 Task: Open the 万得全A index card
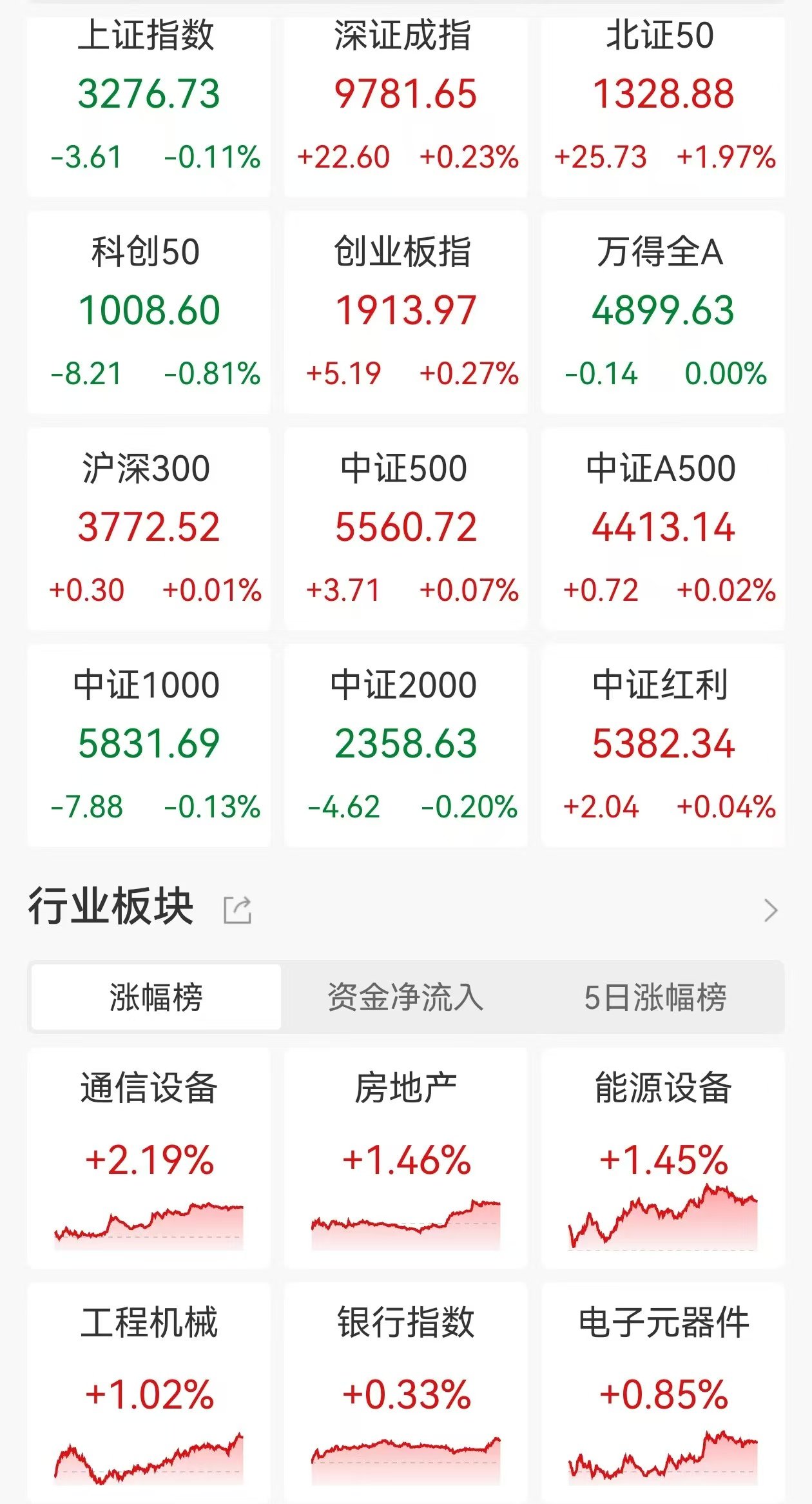click(x=662, y=312)
